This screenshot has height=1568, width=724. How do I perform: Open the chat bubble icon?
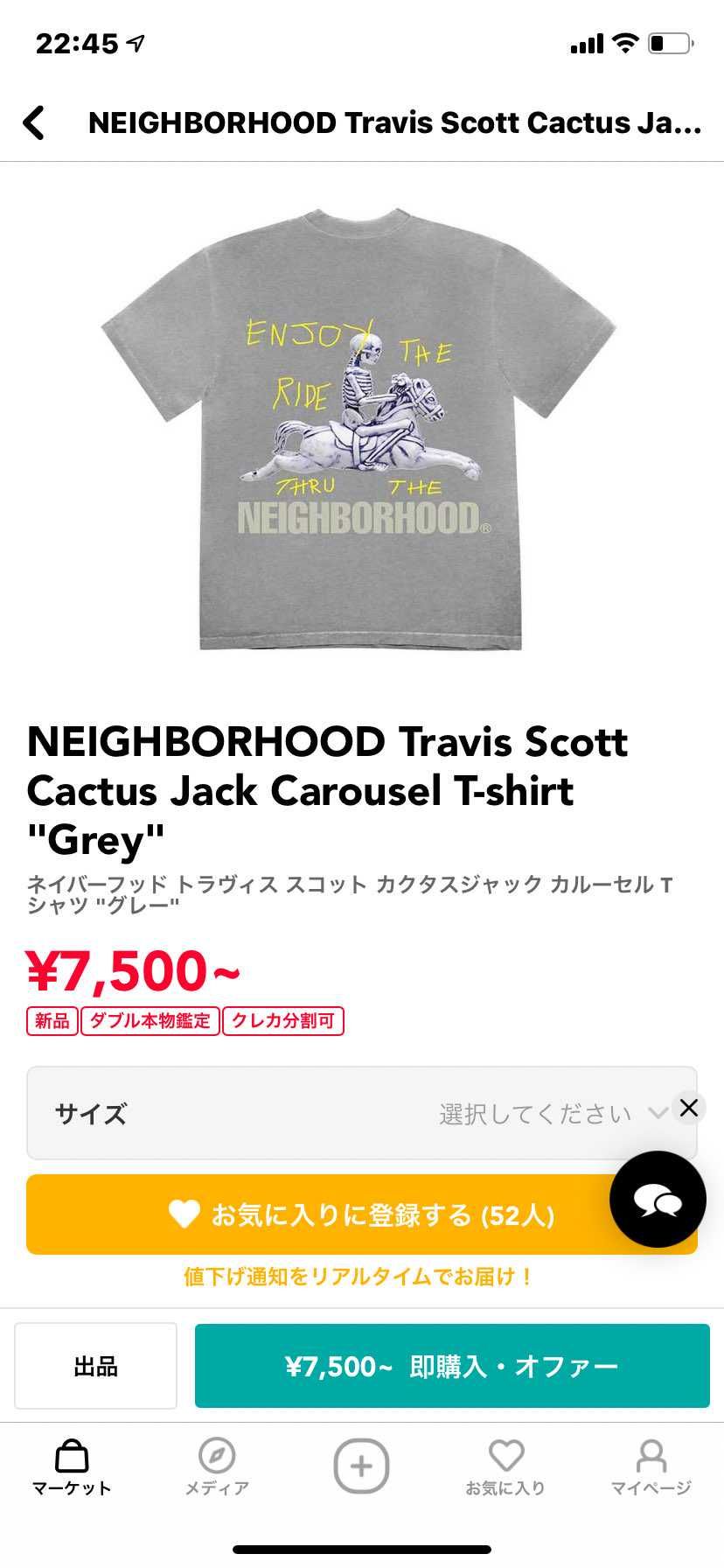click(657, 1200)
